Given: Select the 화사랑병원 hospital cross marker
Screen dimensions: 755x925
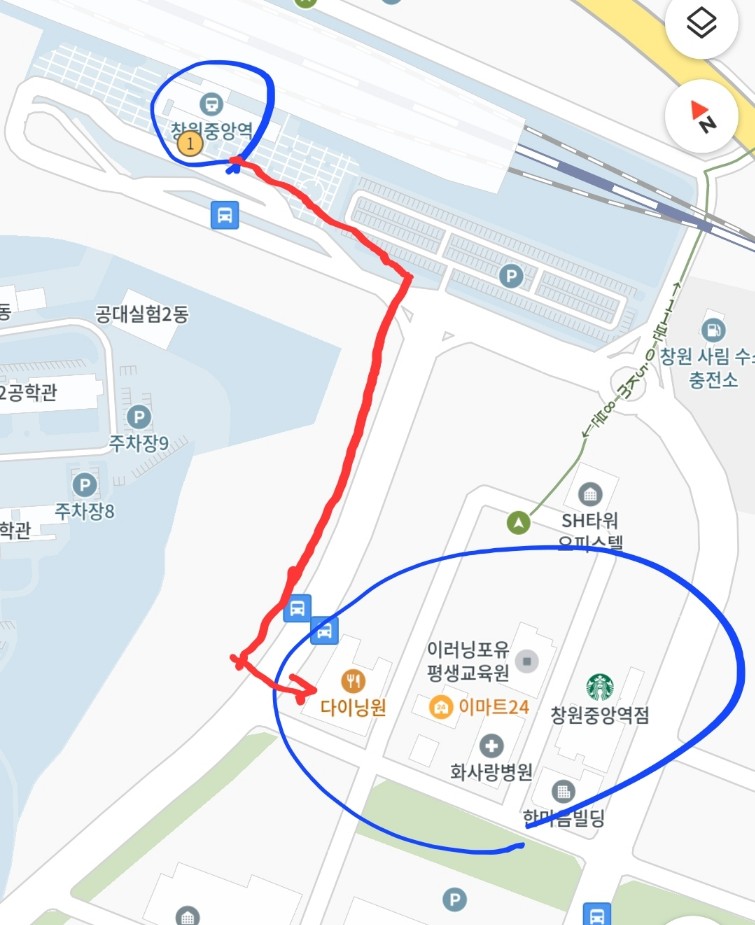Looking at the screenshot, I should pyautogui.click(x=490, y=743).
